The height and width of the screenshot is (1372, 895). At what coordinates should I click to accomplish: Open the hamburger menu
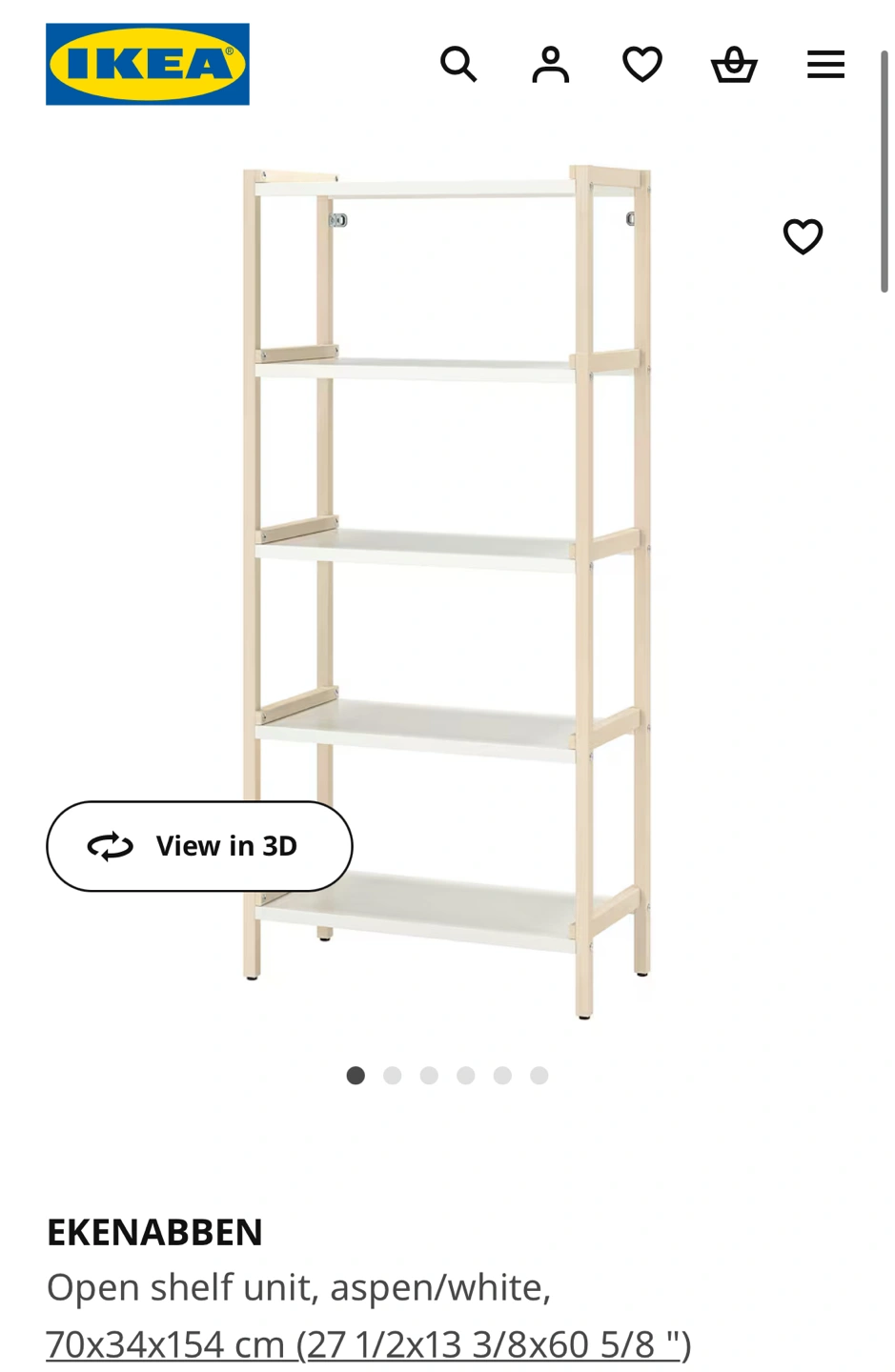tap(825, 65)
